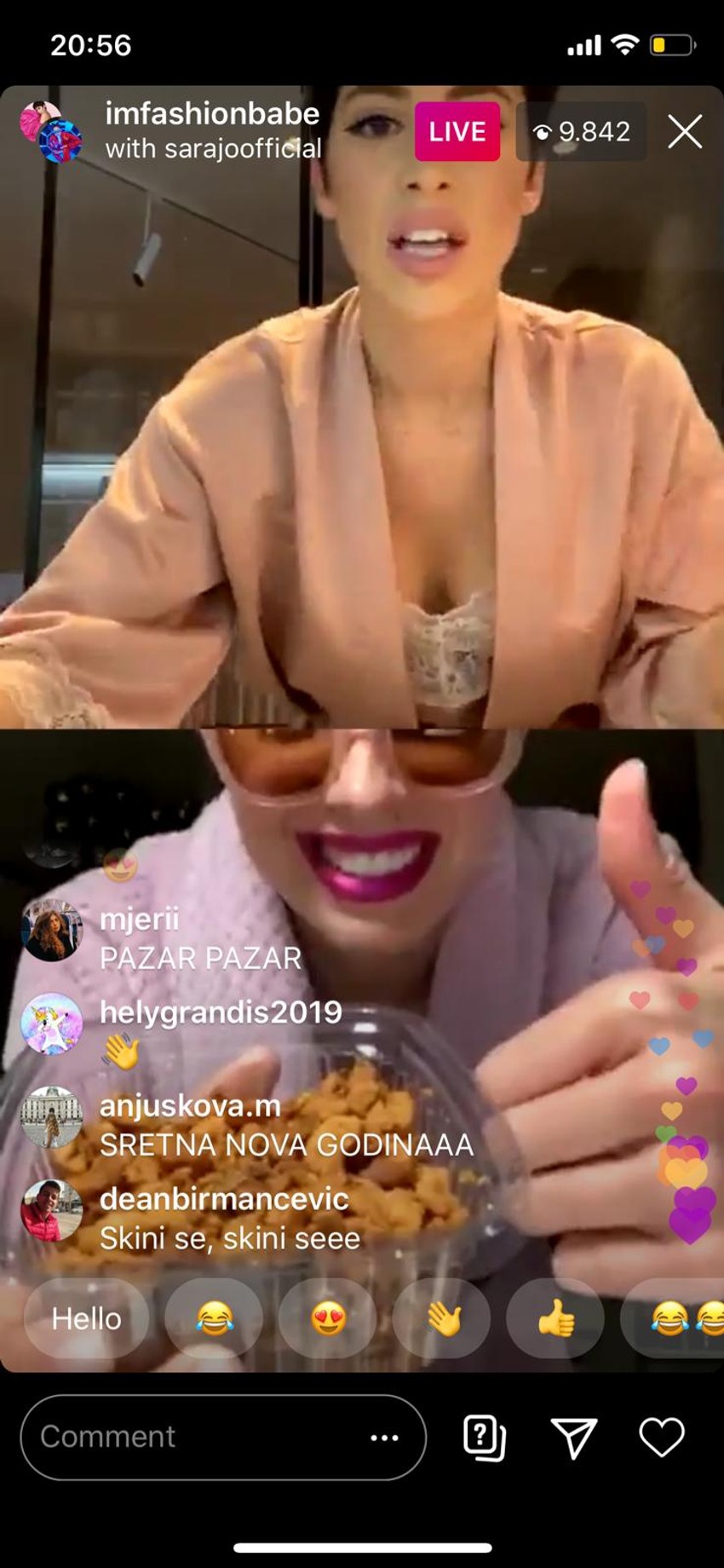Image resolution: width=724 pixels, height=1568 pixels.
Task: Send the waving hand emoji reaction
Action: point(442,1318)
